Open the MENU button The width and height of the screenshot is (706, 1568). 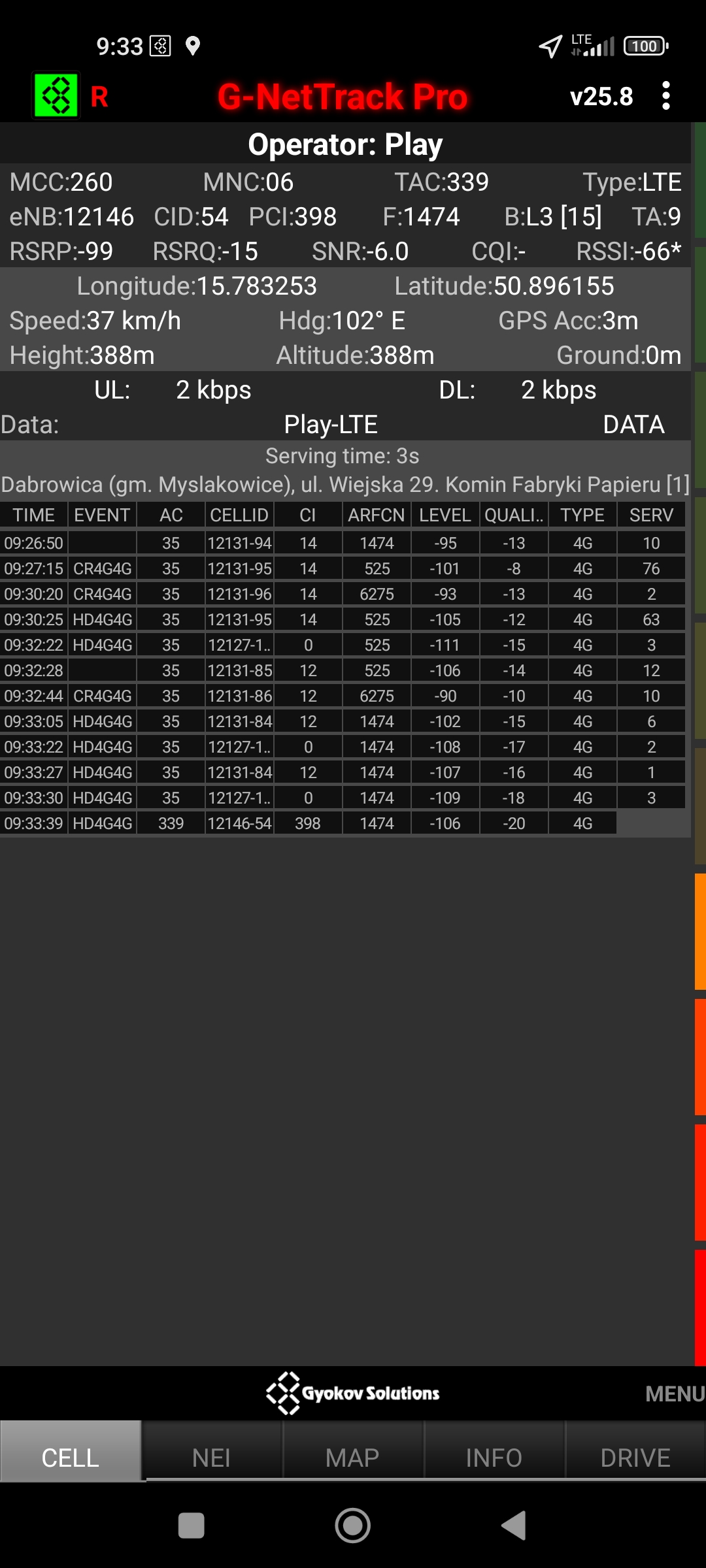[674, 1394]
